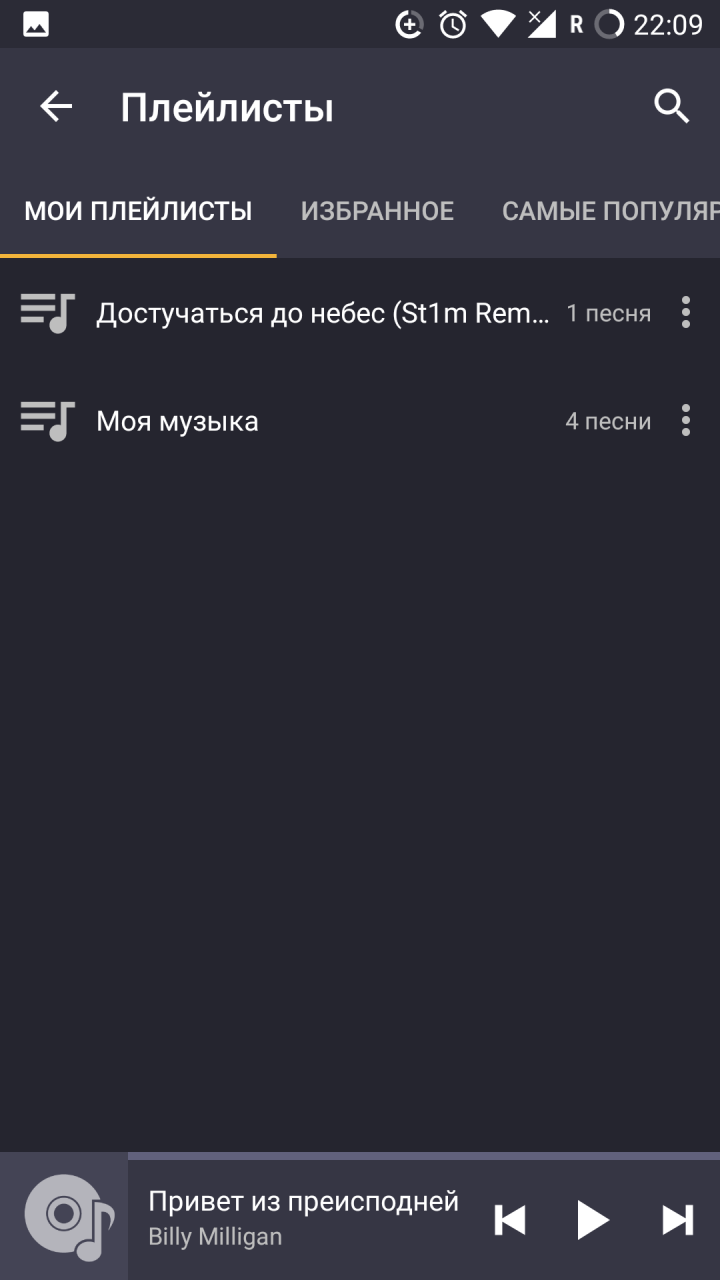
Task: Open search in playlists
Action: point(671,106)
